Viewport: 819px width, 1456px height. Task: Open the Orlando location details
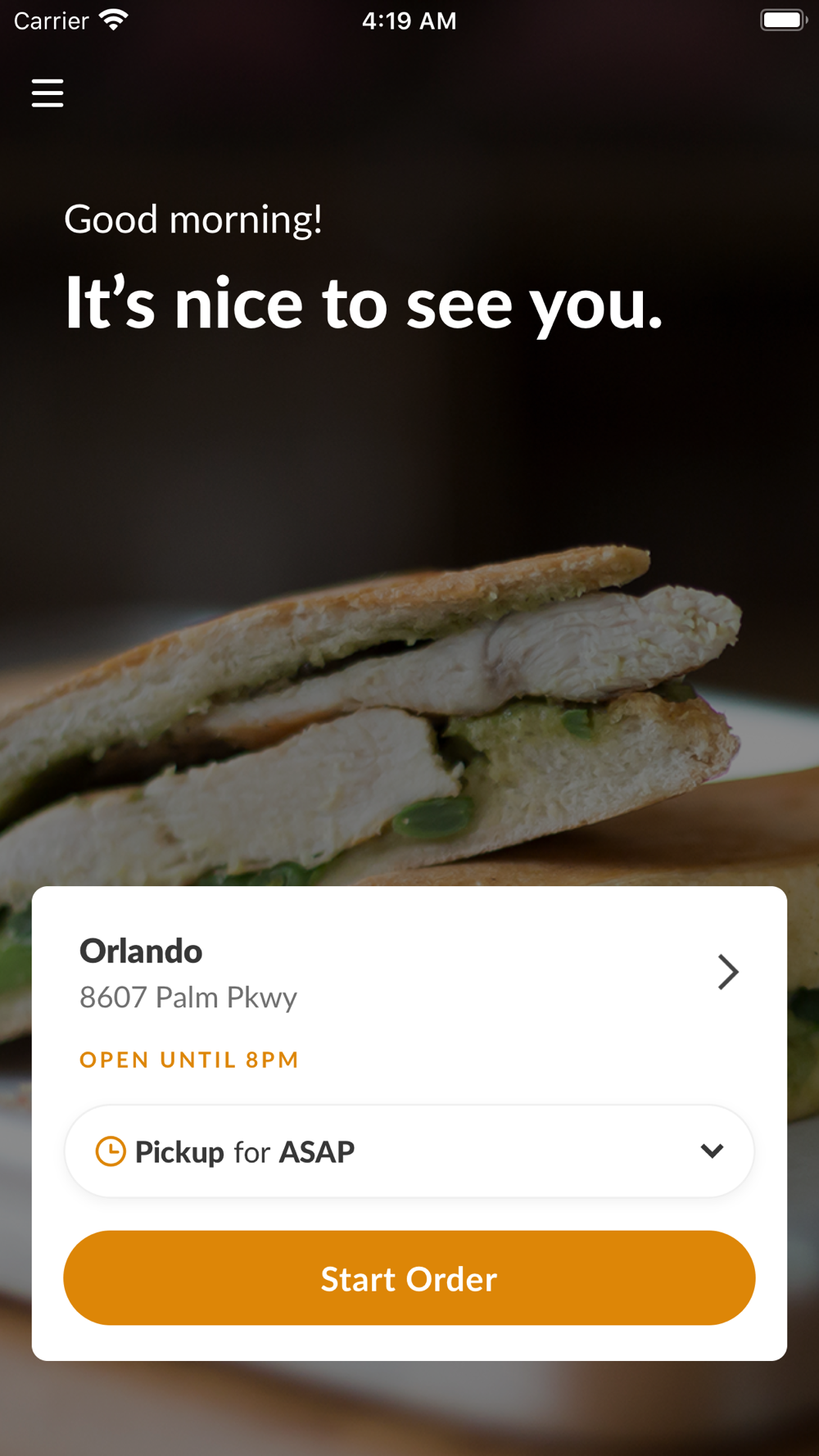[x=727, y=972]
